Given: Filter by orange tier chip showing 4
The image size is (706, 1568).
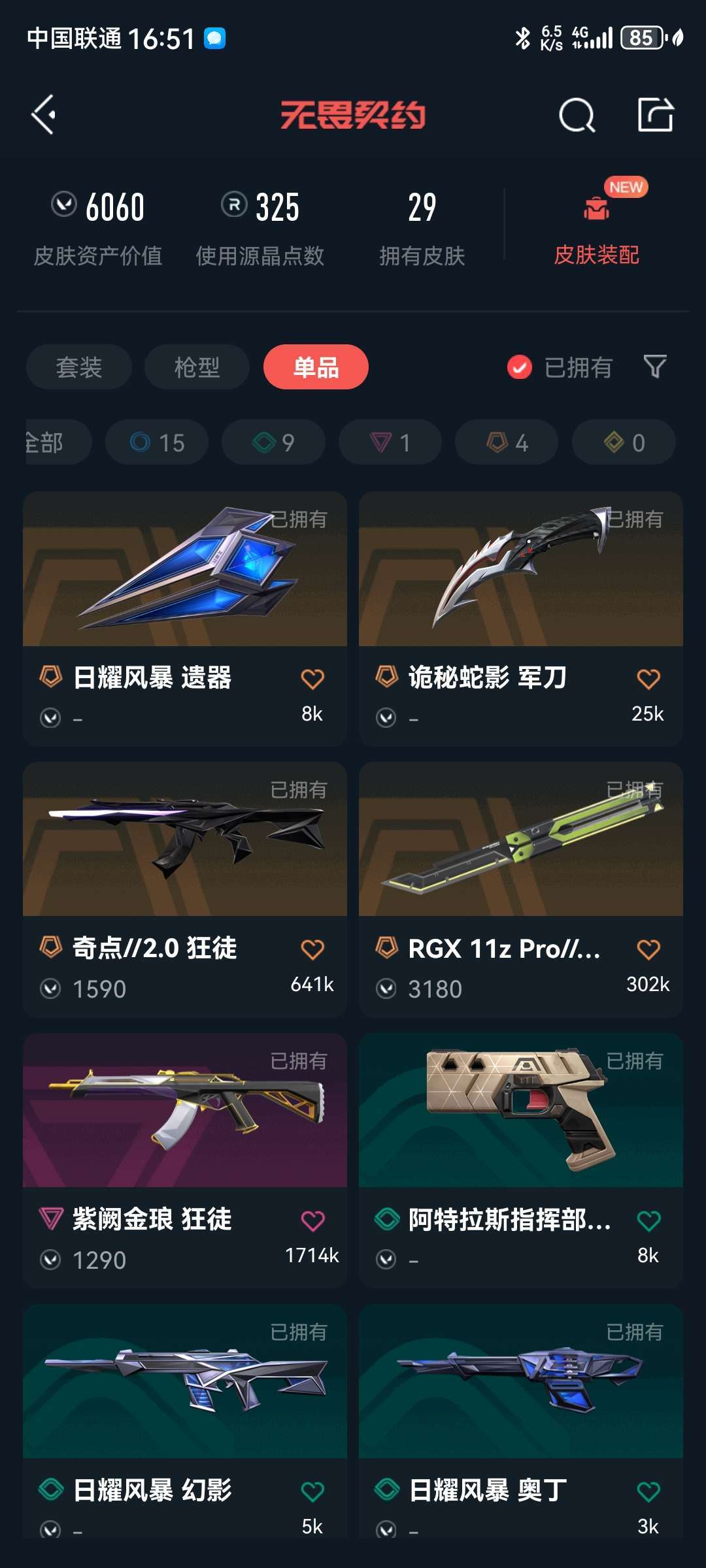Looking at the screenshot, I should pyautogui.click(x=507, y=442).
